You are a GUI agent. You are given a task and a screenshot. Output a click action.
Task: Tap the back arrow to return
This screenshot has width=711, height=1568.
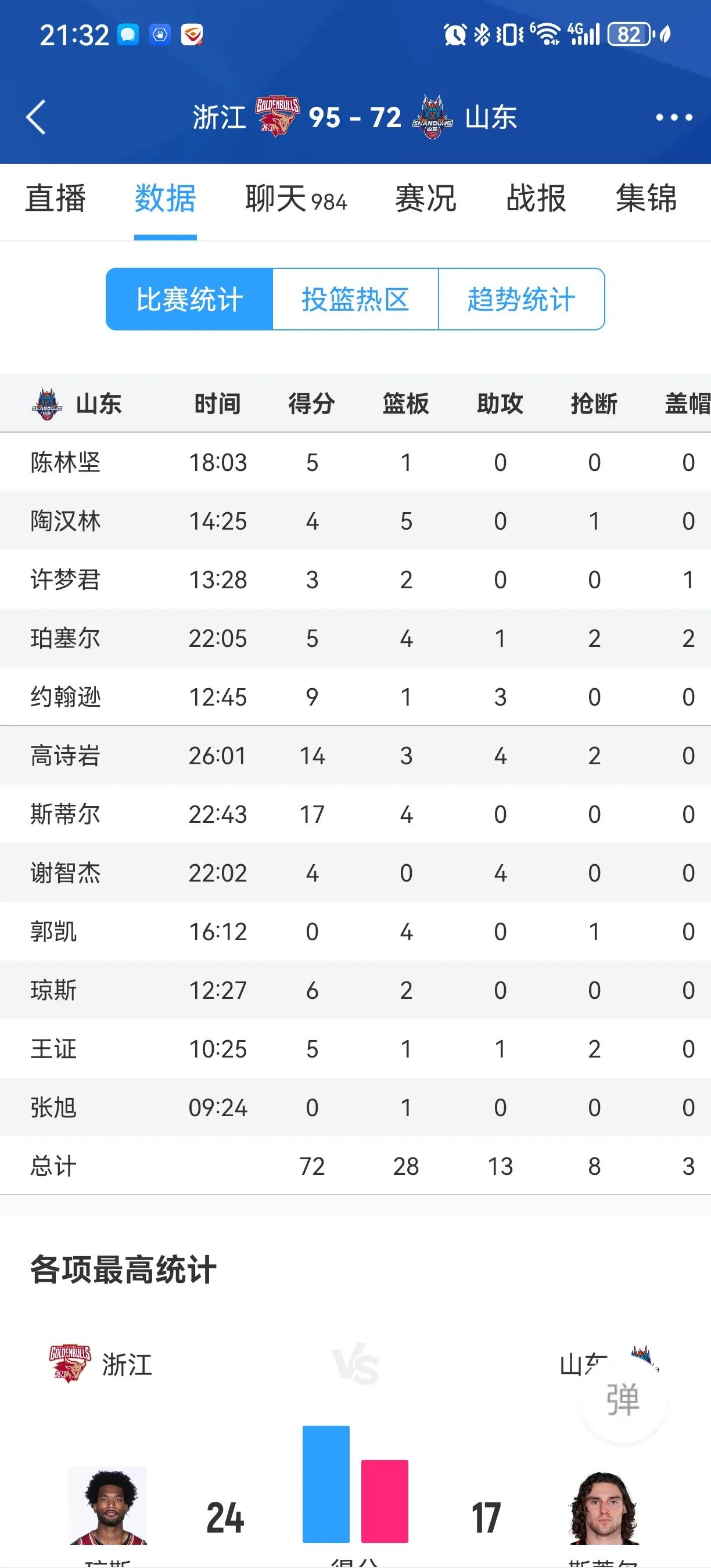click(x=35, y=117)
